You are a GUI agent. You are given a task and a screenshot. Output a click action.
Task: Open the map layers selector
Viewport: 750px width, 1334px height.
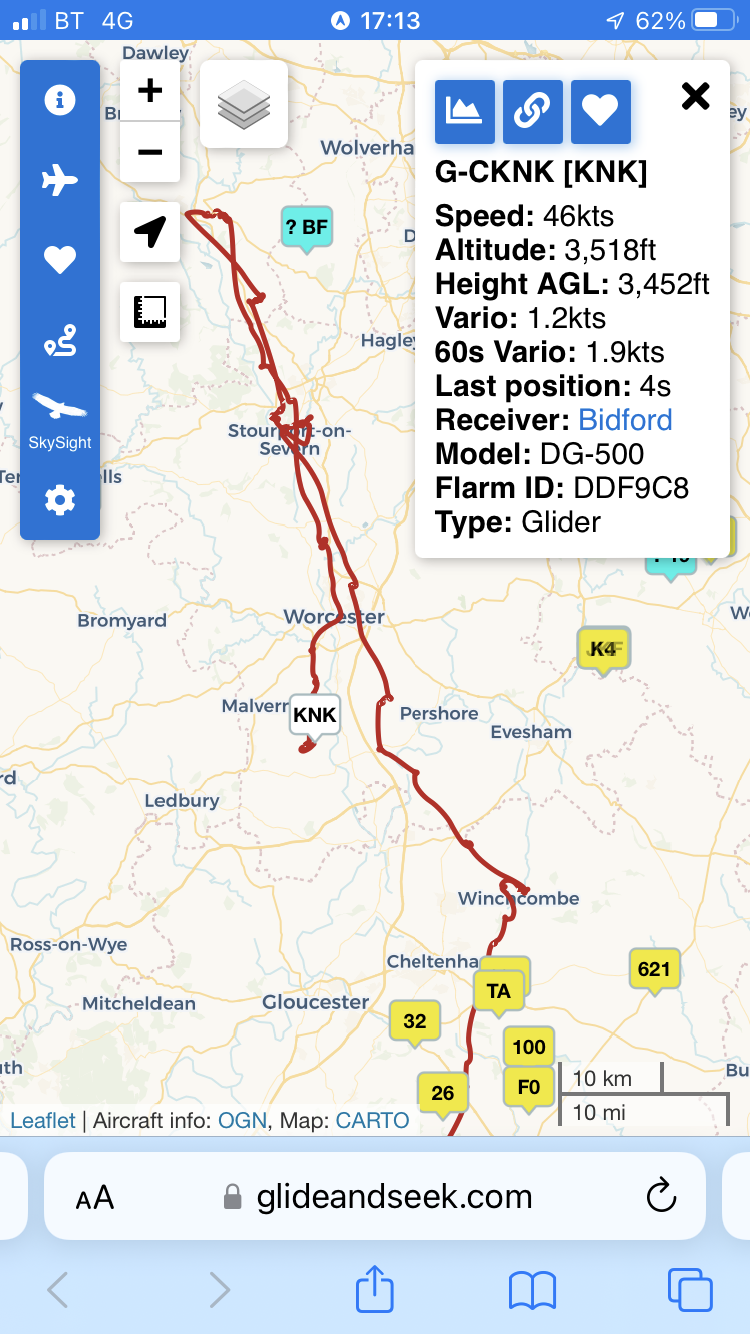pos(244,104)
